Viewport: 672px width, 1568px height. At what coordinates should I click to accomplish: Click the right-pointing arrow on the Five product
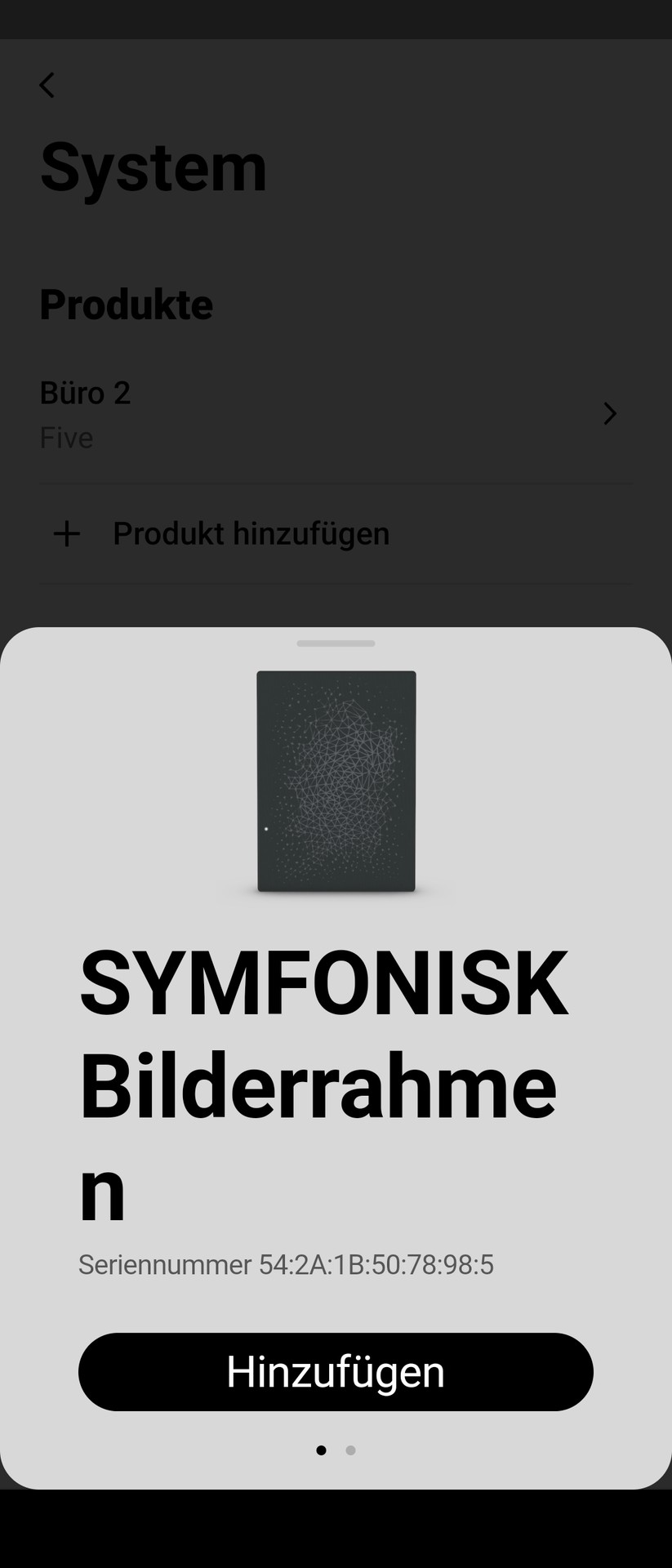tap(609, 414)
